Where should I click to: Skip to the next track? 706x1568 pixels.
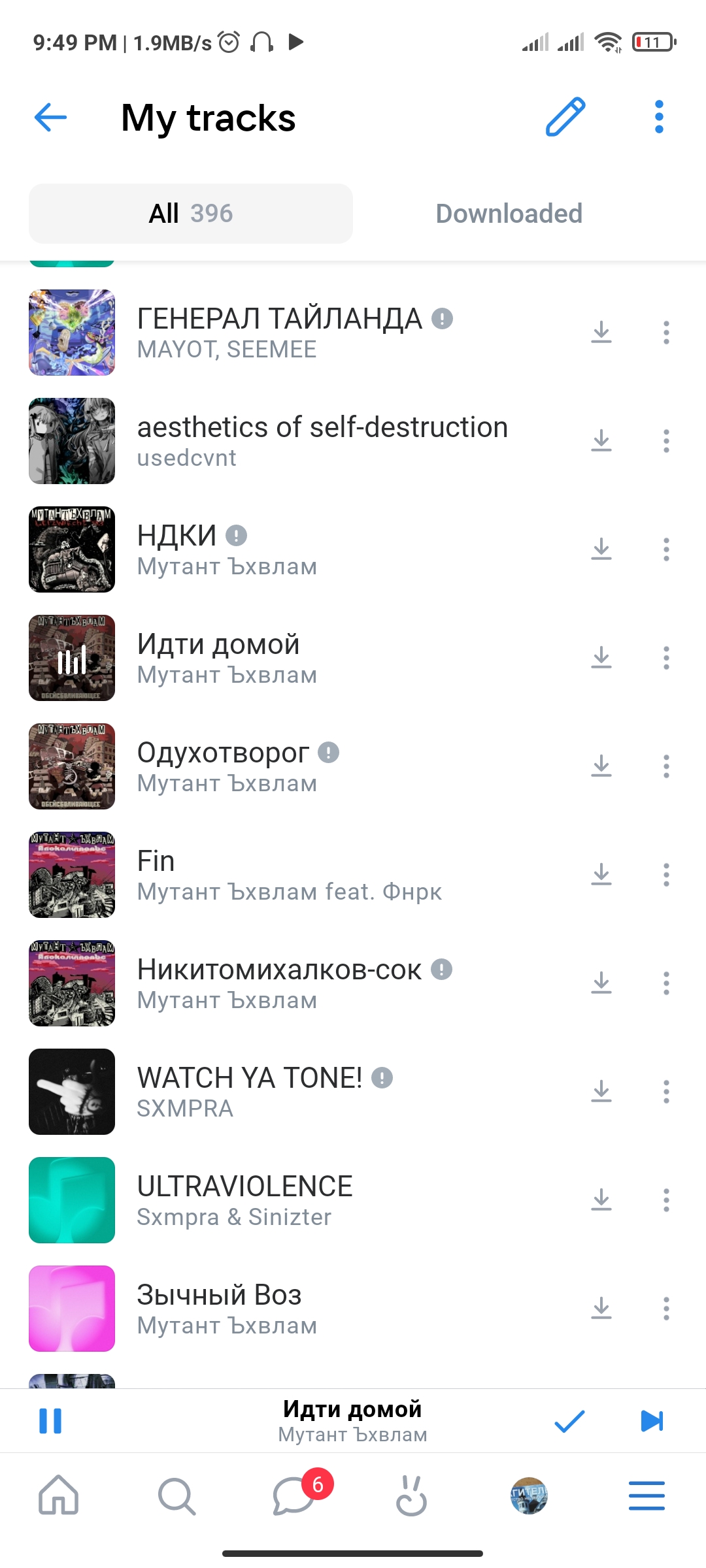pos(652,1421)
